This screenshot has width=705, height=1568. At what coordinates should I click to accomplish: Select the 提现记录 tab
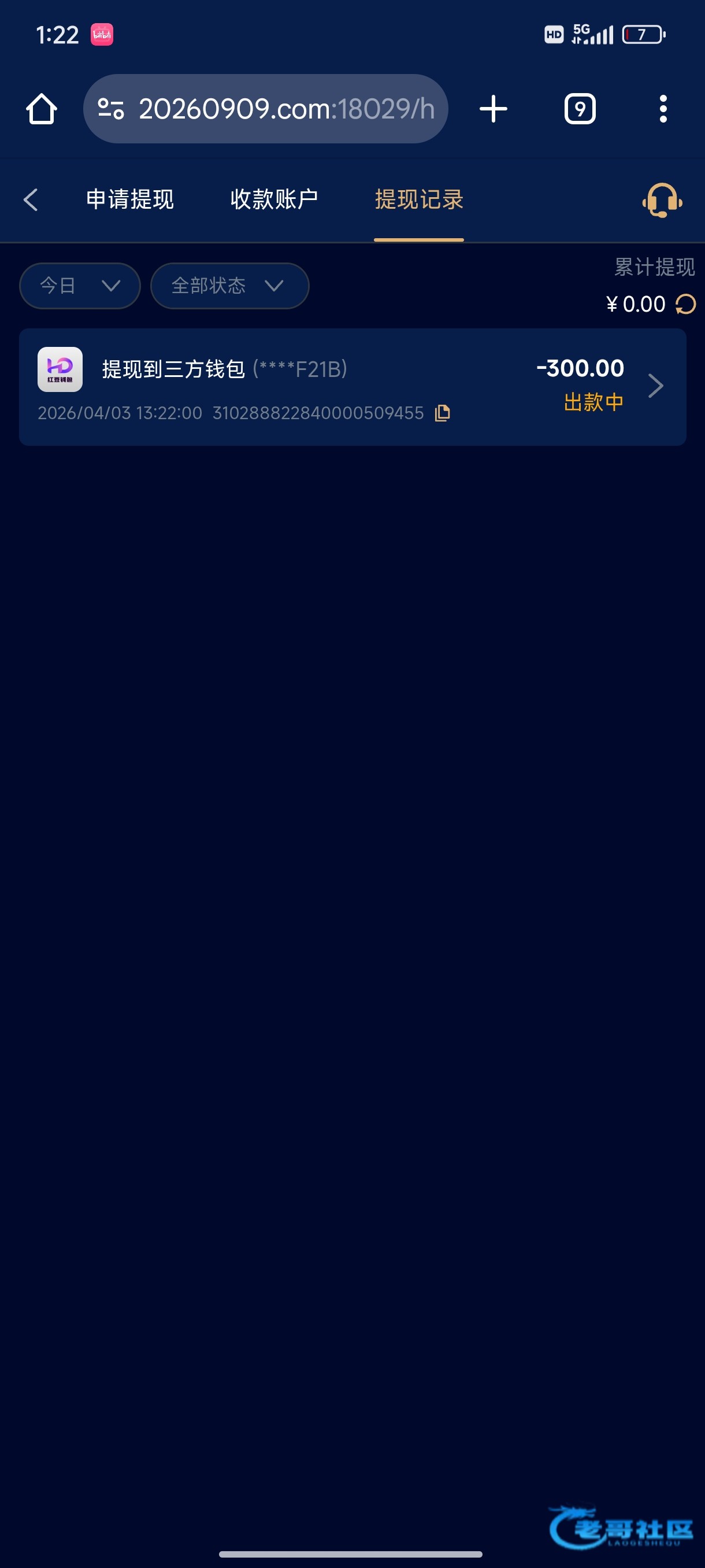[418, 199]
